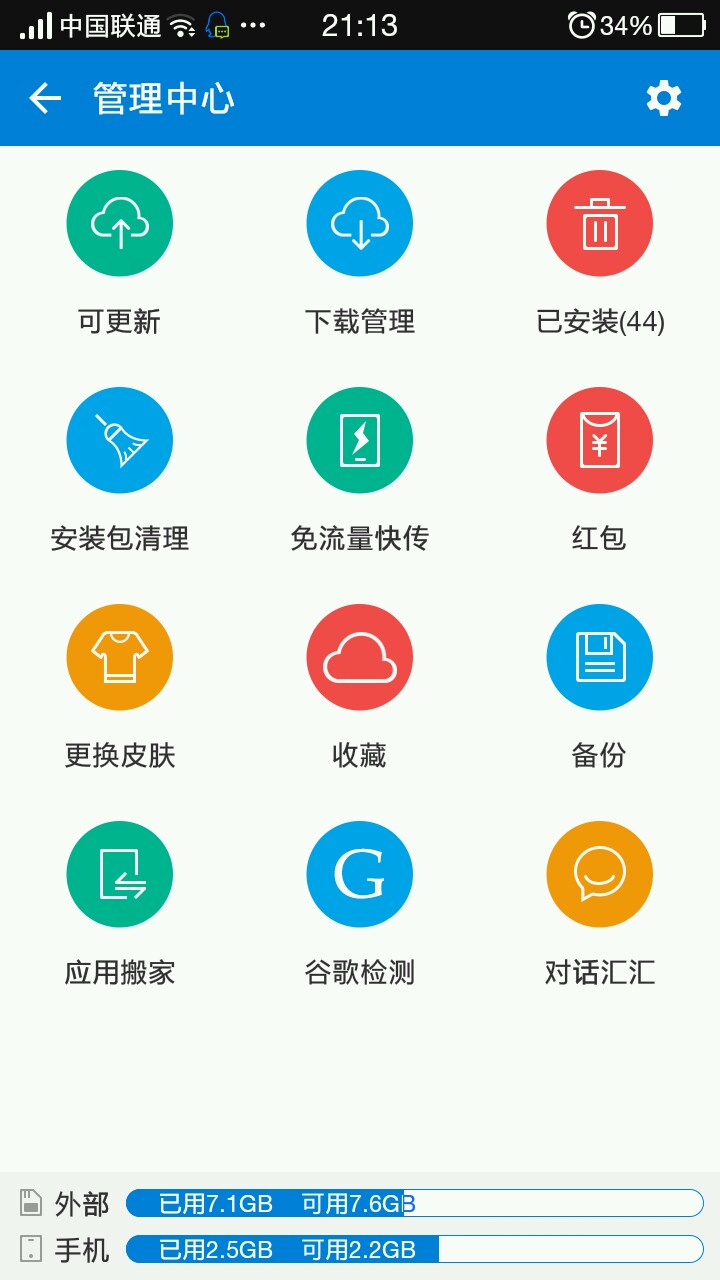Open 下载管理
Viewport: 720px width, 1280px height.
point(360,223)
